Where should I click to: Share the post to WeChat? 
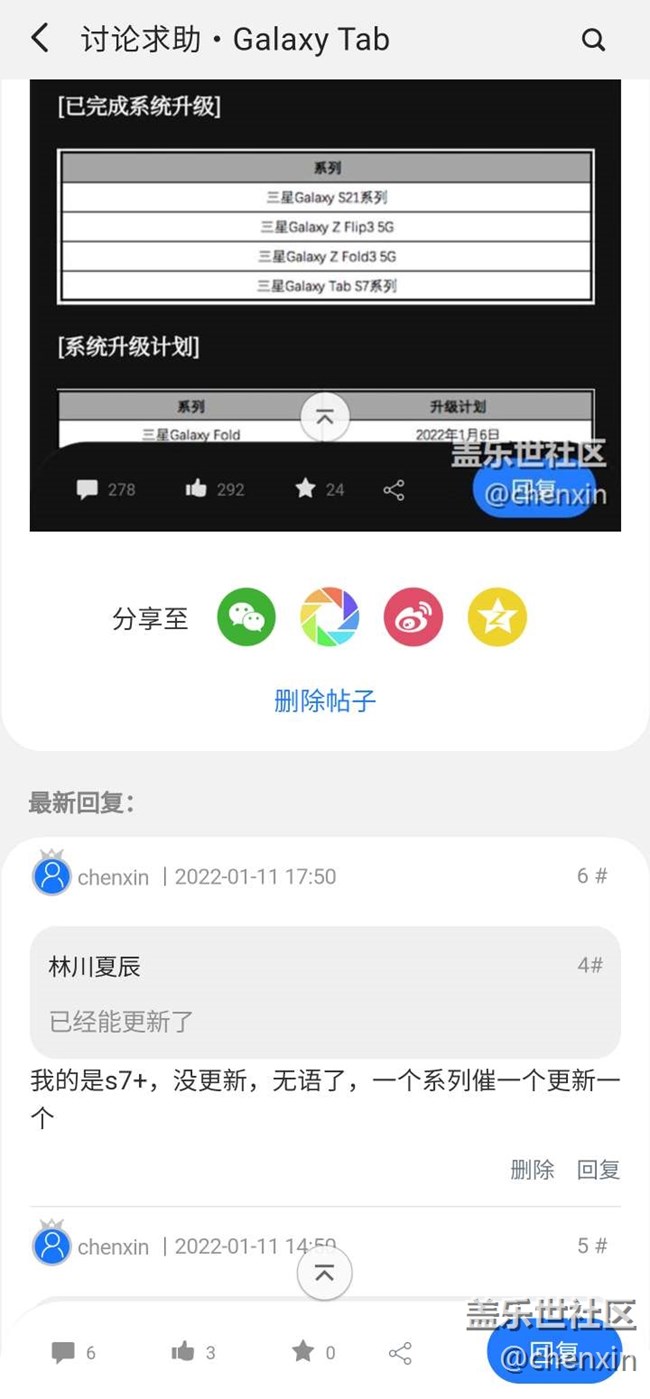coord(246,617)
